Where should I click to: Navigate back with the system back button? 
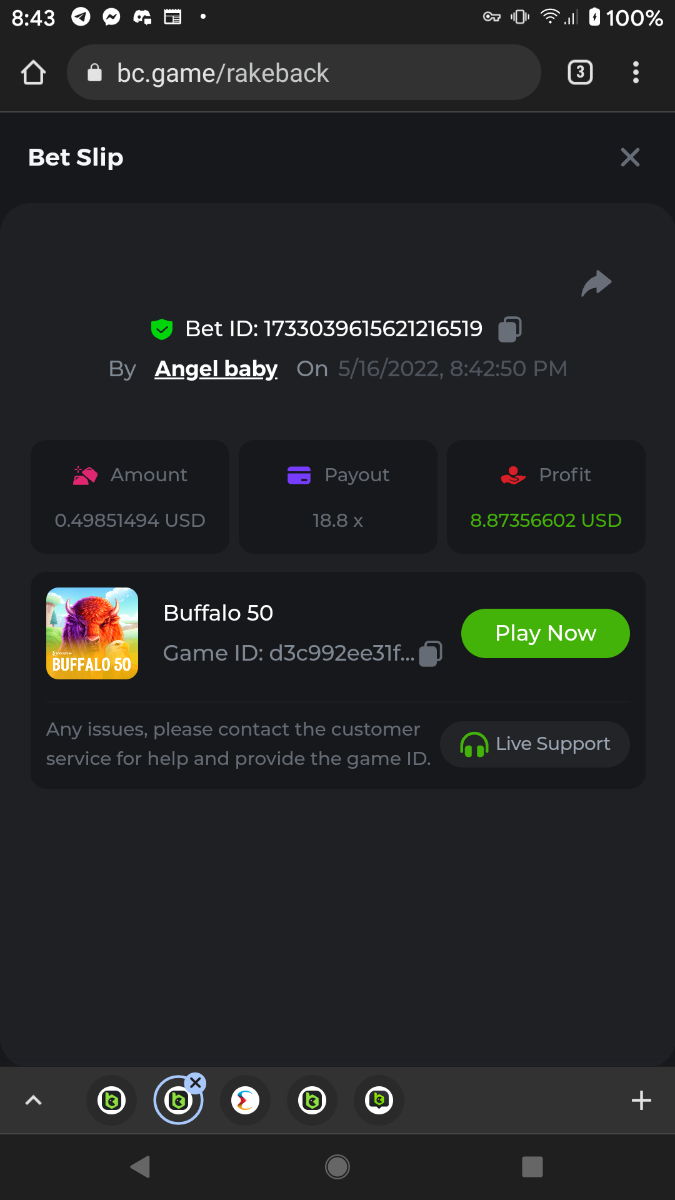coord(140,1166)
